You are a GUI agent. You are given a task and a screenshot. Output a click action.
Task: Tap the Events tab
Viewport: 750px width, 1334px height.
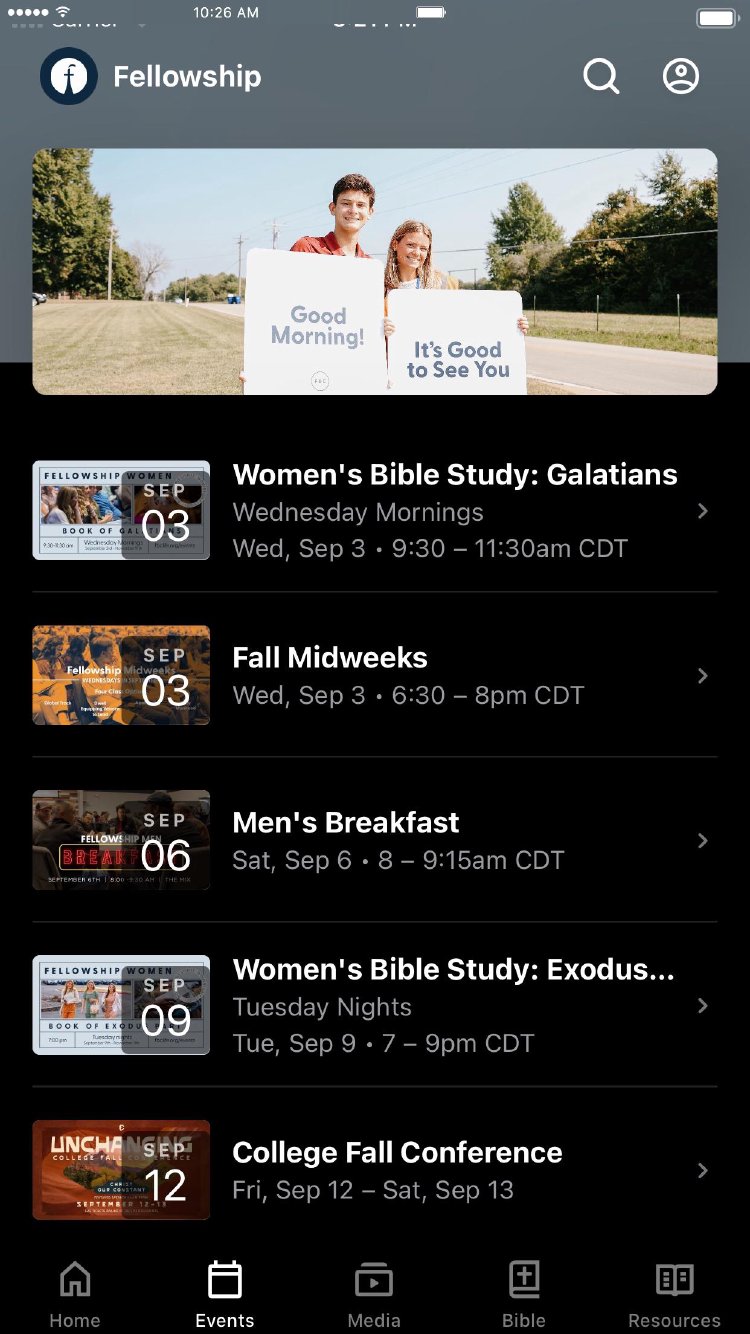coord(225,1294)
